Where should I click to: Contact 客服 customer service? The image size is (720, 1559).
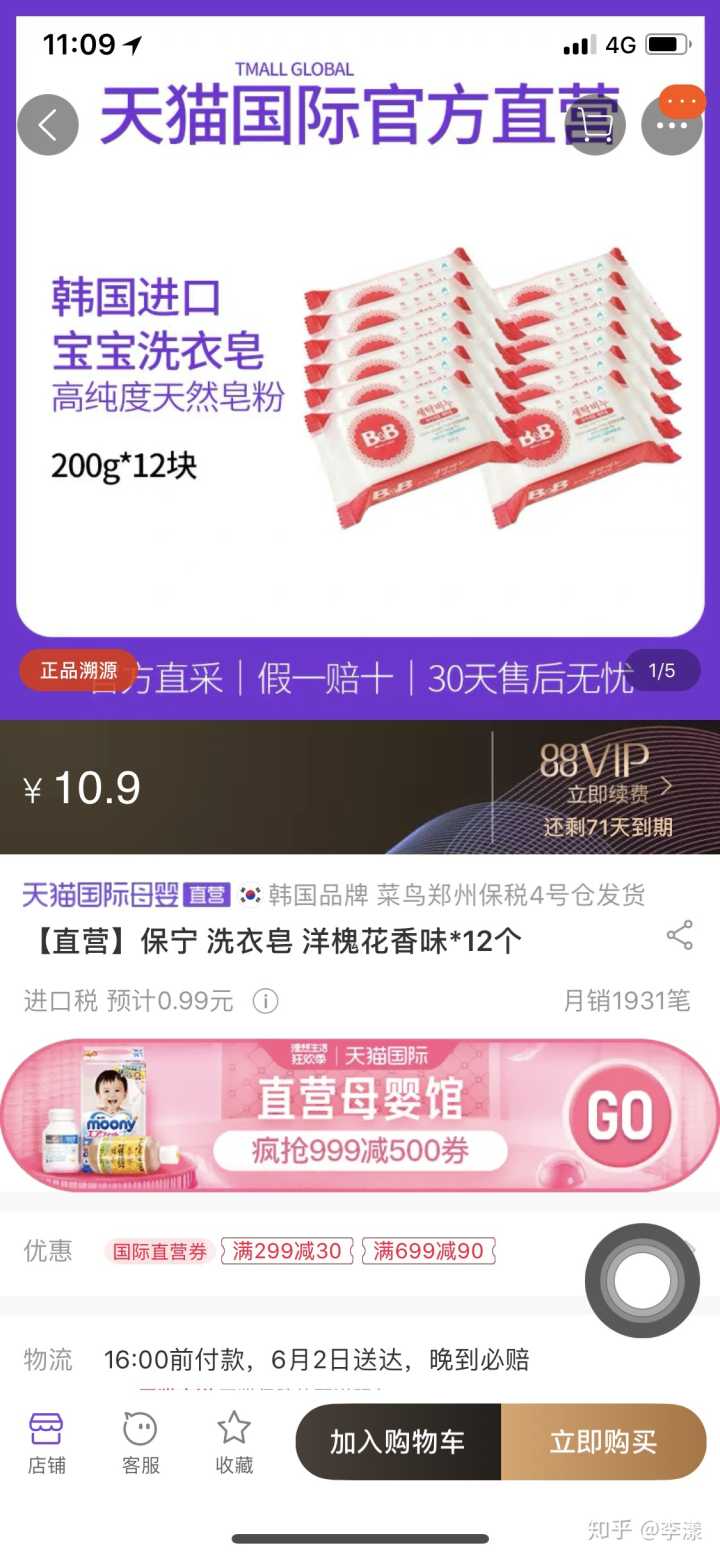point(140,1443)
